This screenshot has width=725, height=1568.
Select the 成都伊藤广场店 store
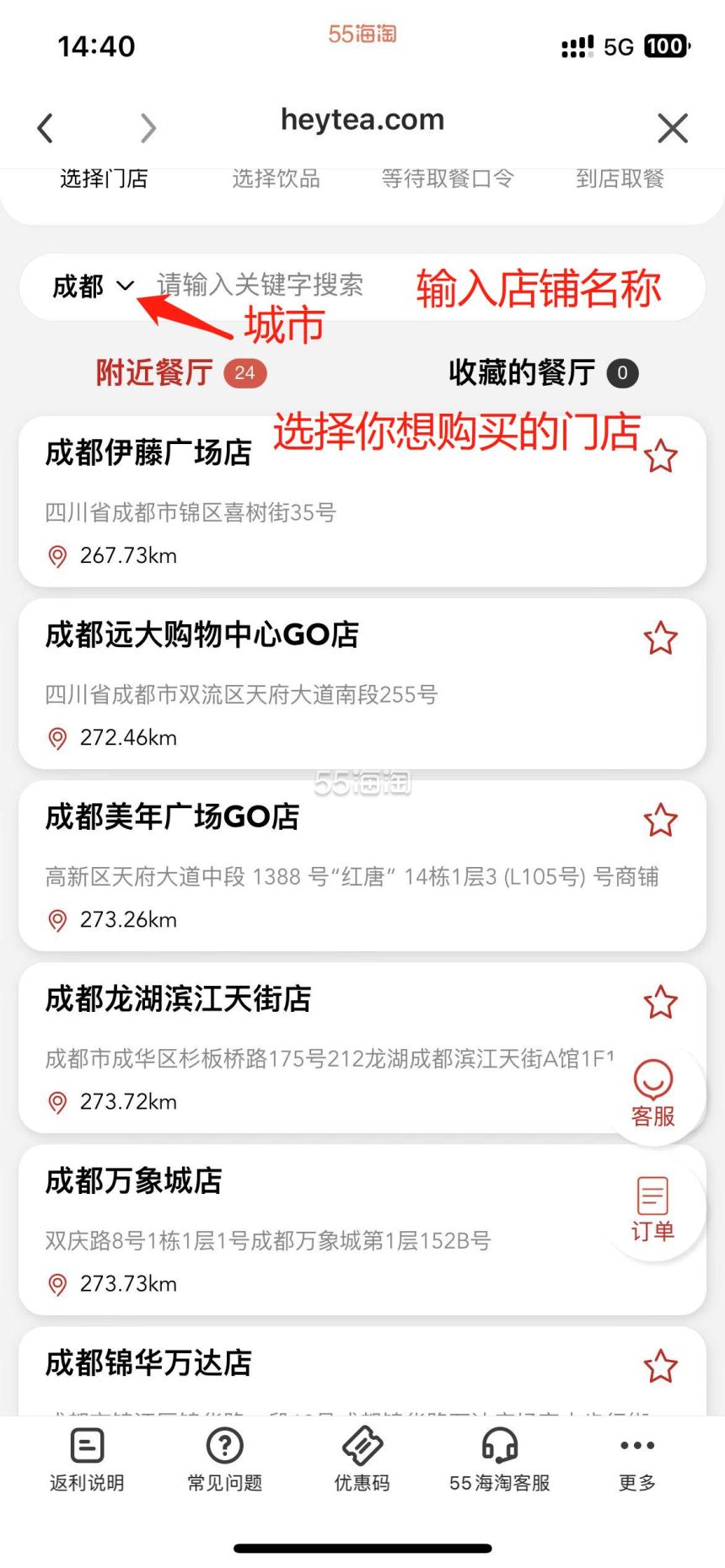[362, 501]
